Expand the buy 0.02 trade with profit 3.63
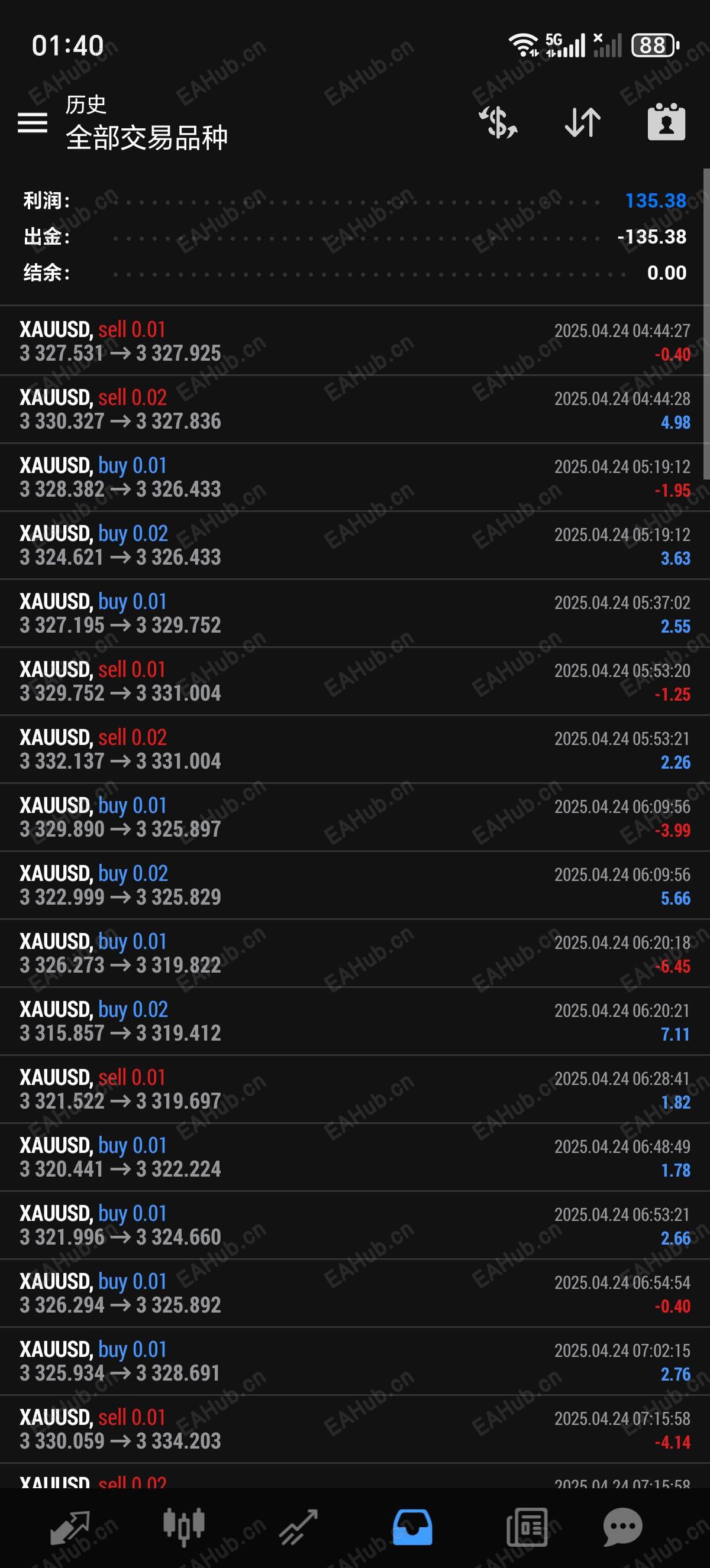710x1568 pixels. tap(355, 545)
